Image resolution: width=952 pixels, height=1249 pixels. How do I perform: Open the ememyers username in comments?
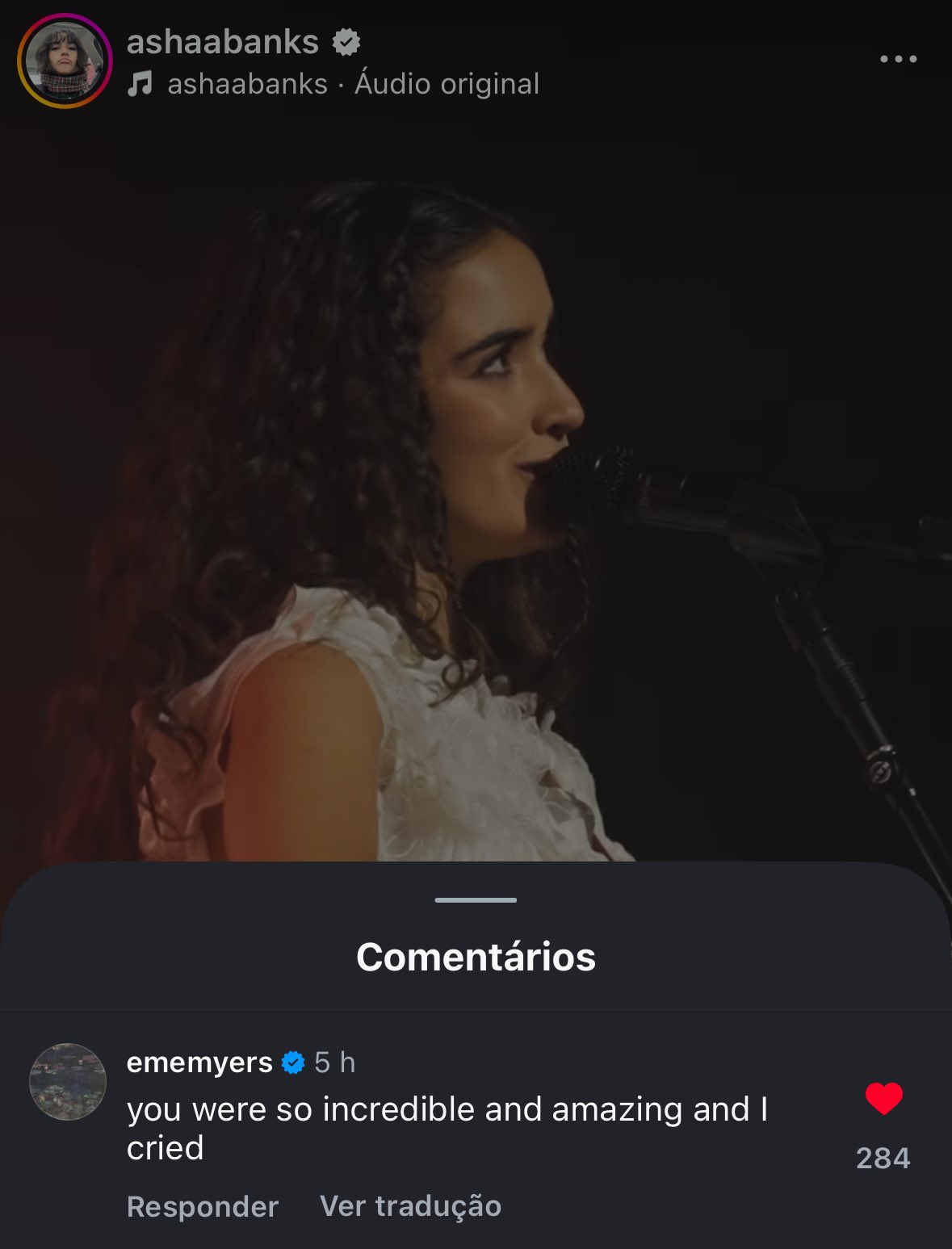tap(199, 1062)
